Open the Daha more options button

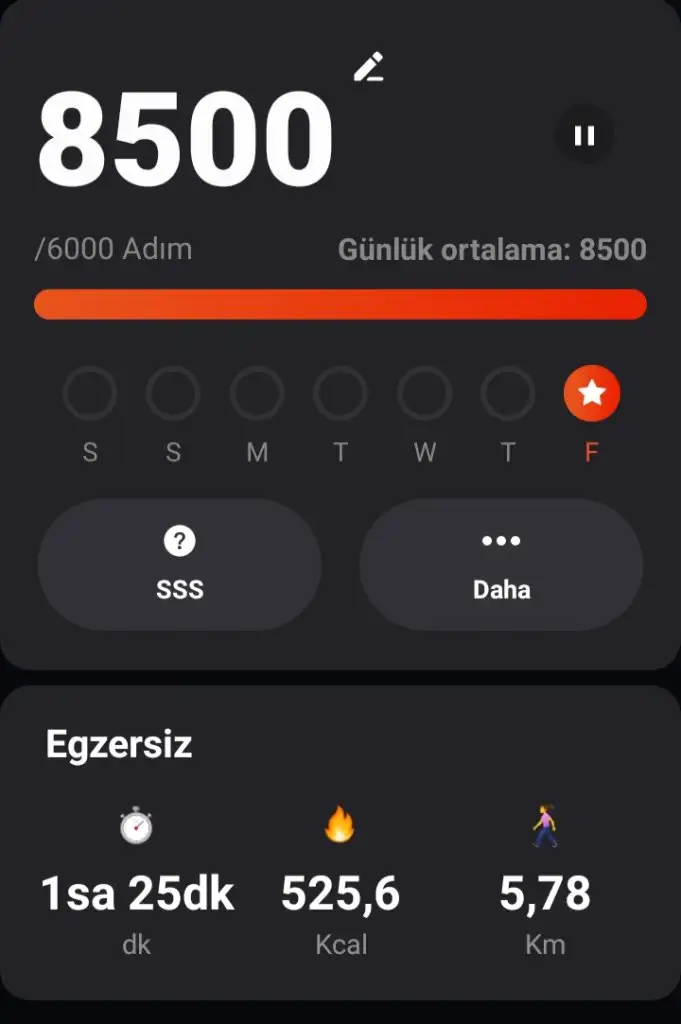[x=501, y=565]
